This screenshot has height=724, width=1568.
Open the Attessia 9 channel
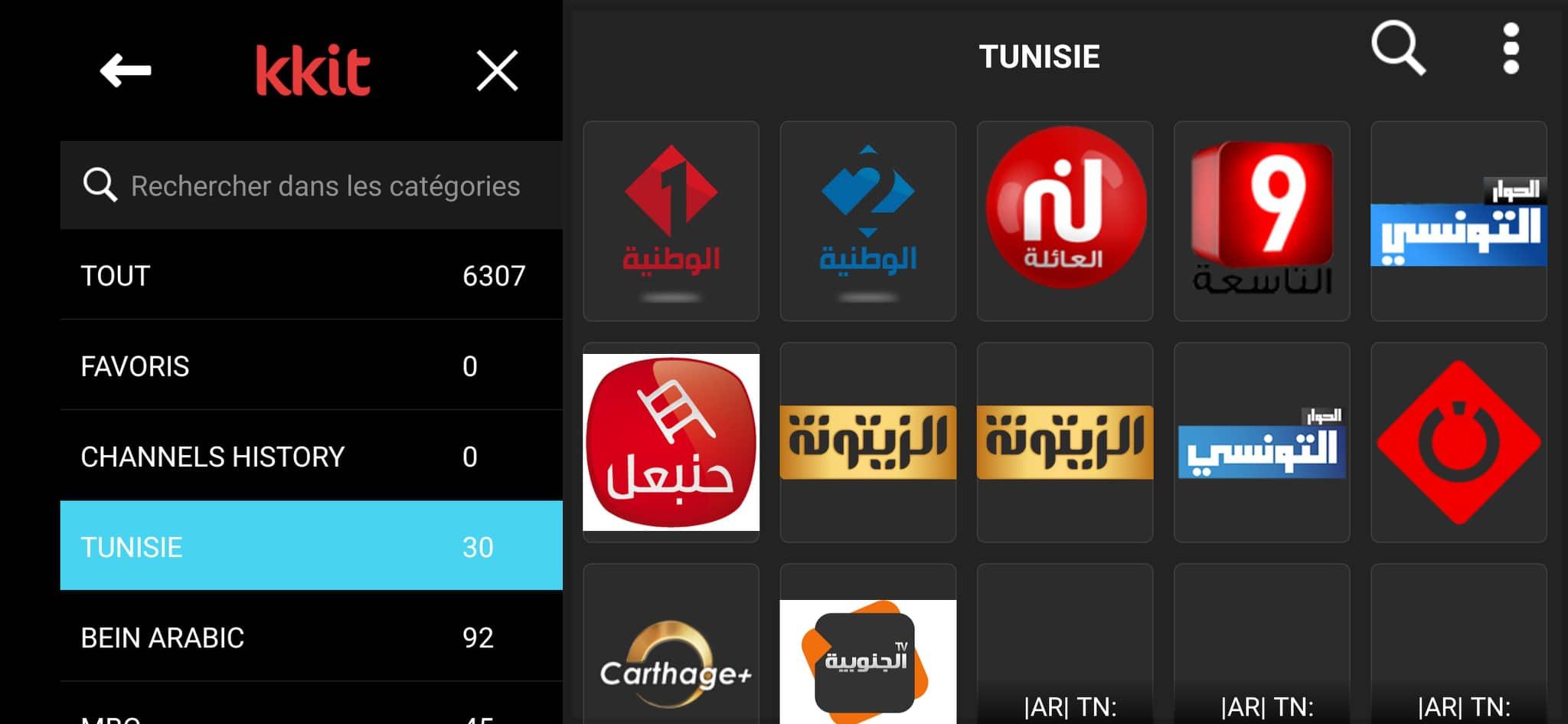tap(1261, 221)
